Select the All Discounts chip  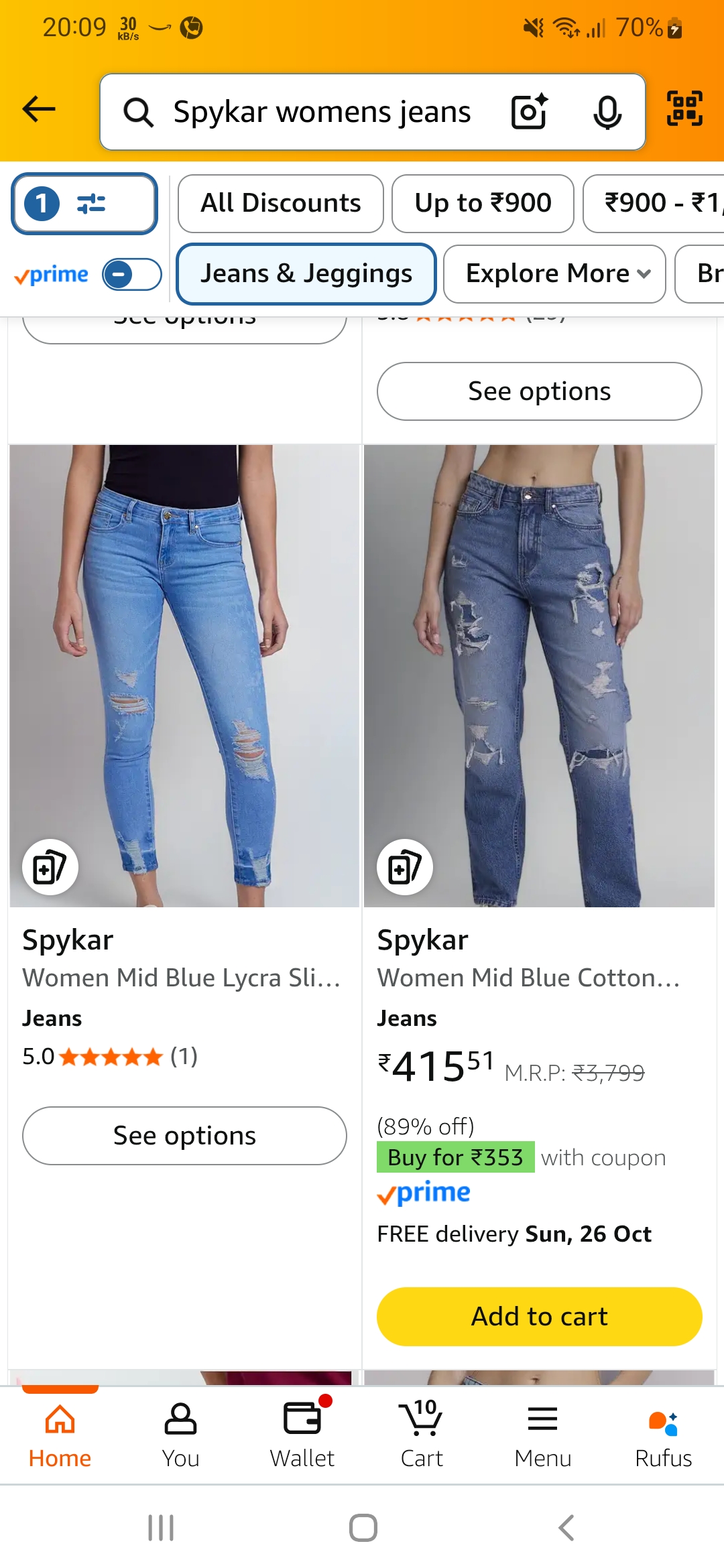(x=281, y=204)
